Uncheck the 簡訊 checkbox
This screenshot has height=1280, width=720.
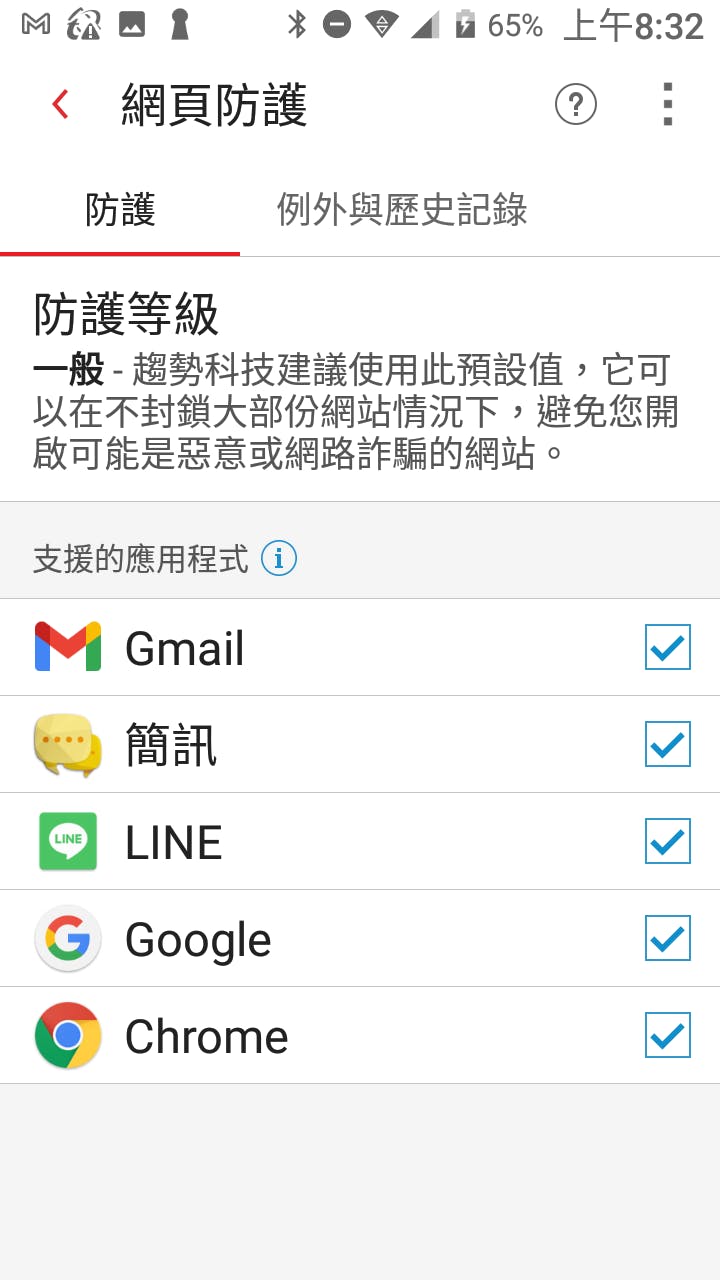(668, 744)
